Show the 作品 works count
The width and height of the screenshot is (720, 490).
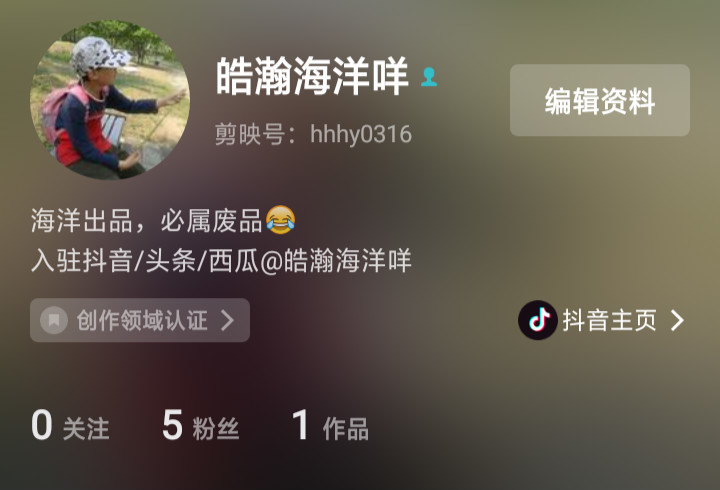pyautogui.click(x=330, y=426)
